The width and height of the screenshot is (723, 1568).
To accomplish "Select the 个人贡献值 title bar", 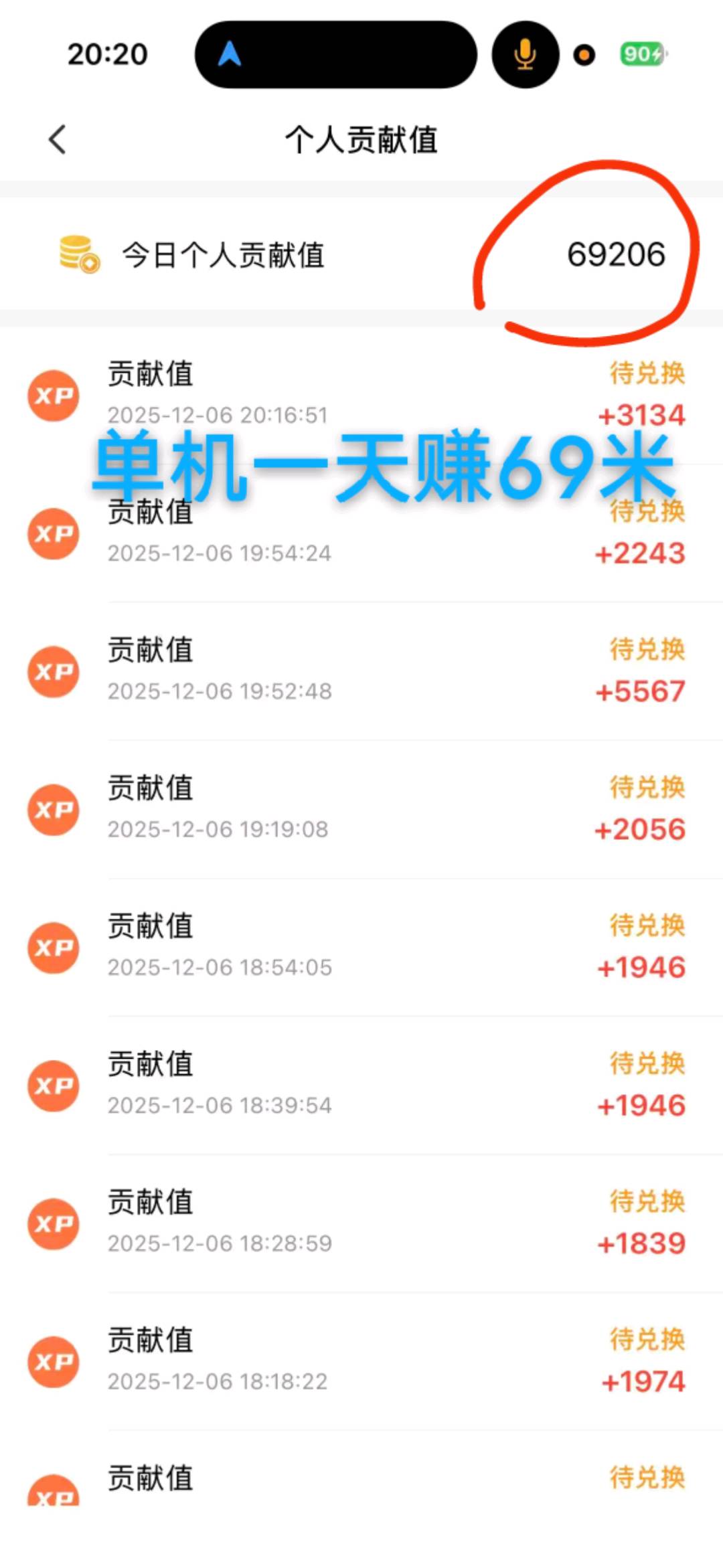I will pos(361,140).
